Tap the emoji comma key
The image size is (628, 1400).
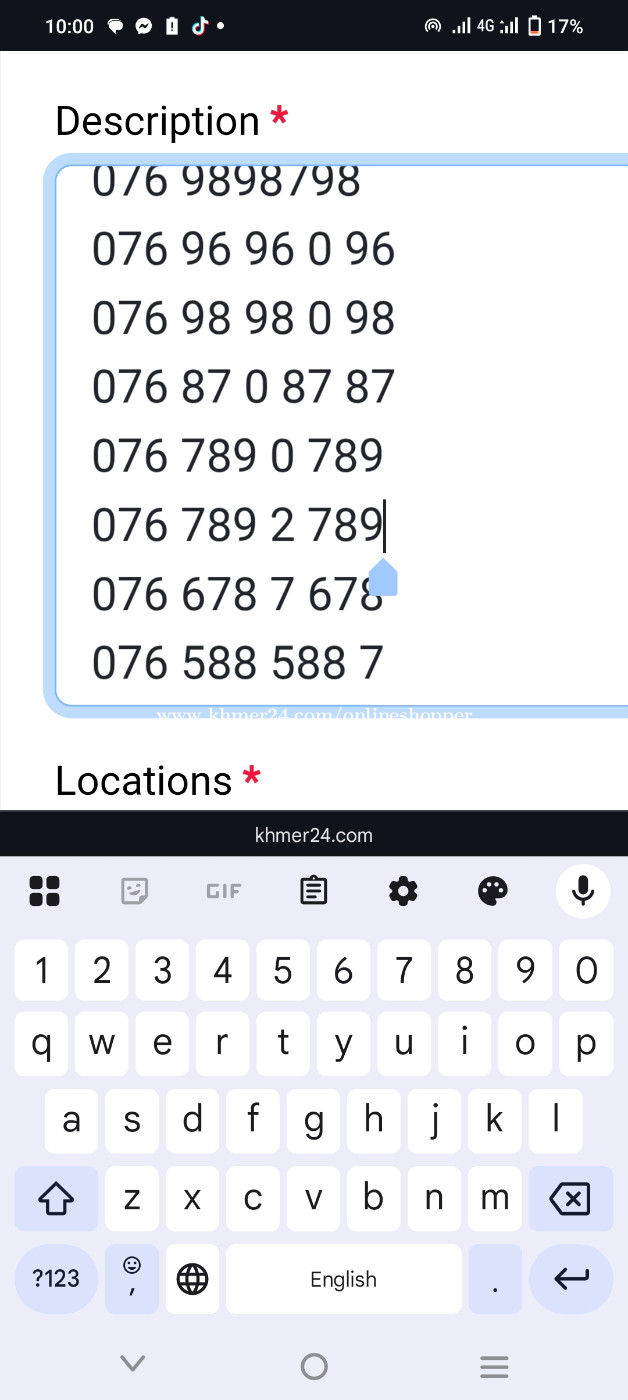coord(132,1278)
